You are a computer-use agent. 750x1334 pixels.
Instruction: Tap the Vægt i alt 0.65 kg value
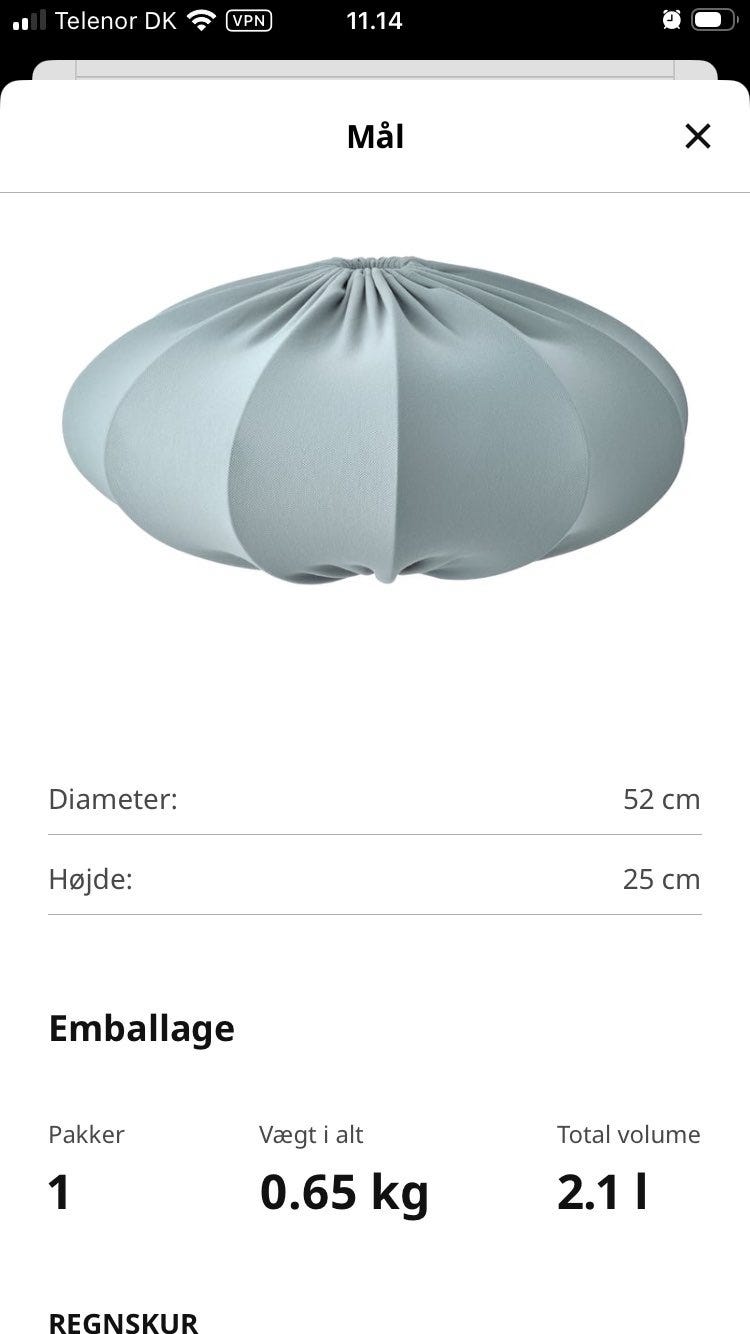pyautogui.click(x=344, y=1192)
